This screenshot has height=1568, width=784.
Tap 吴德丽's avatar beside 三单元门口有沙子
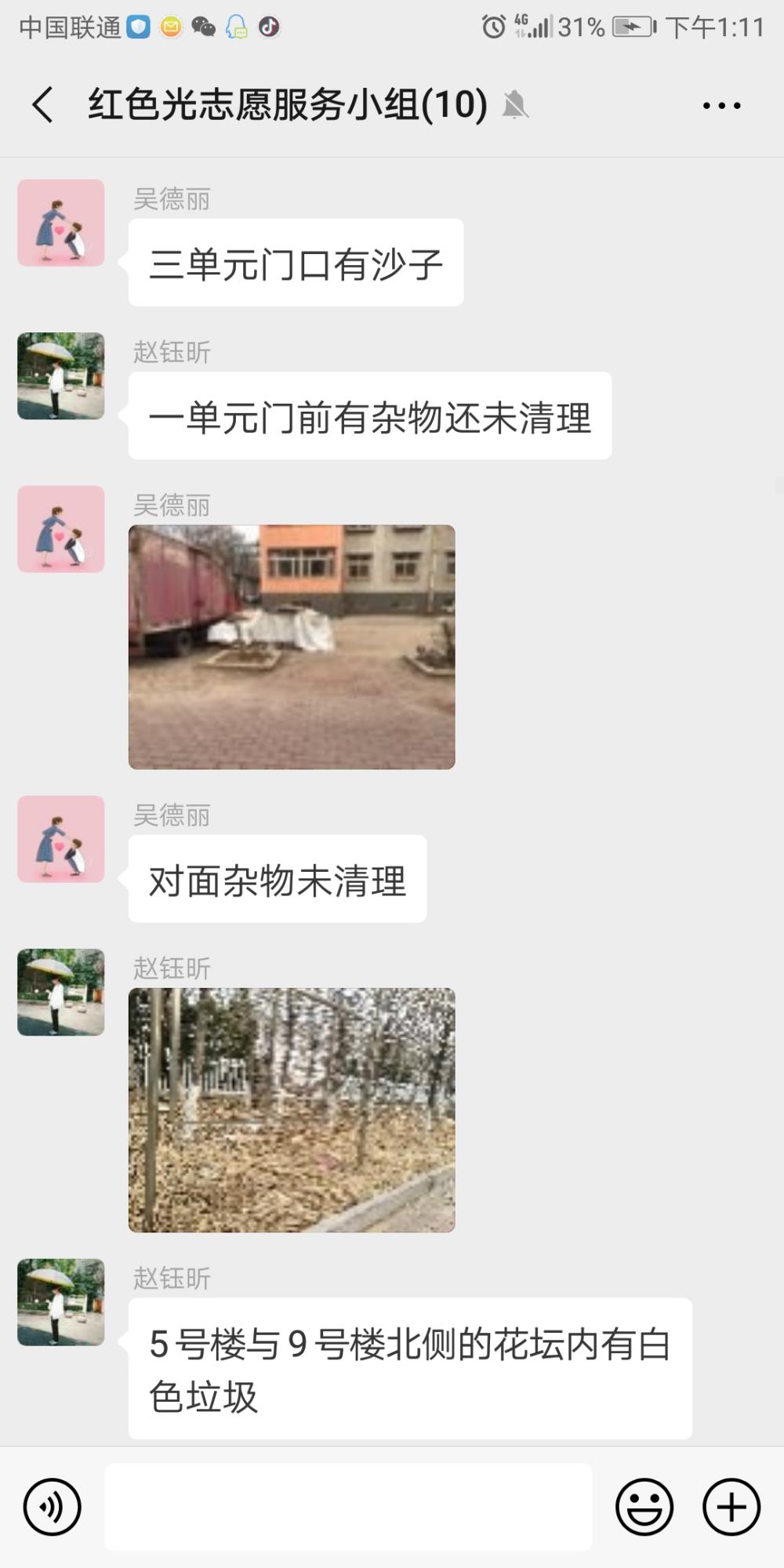(x=61, y=223)
